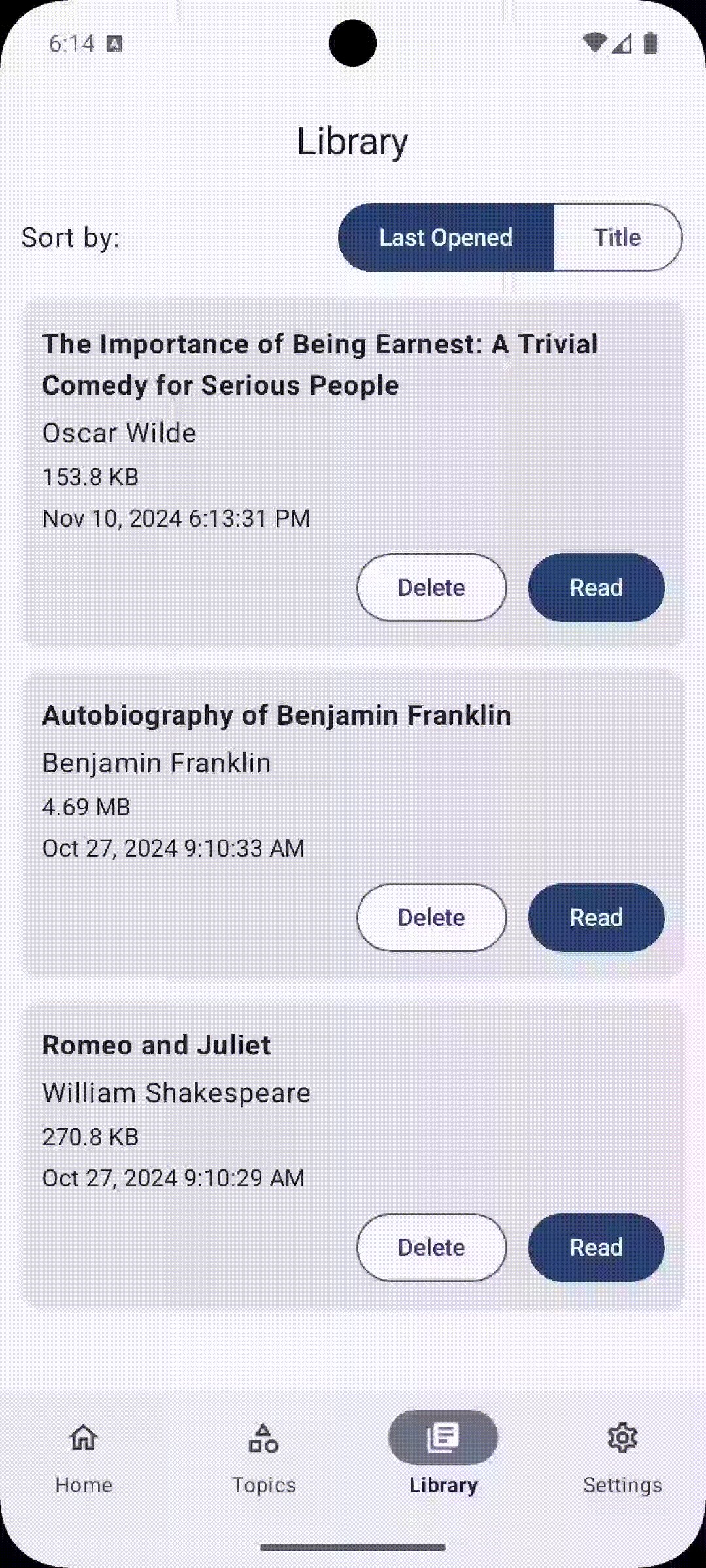Read Autobiography of Benjamin Franklin
706x1568 pixels.
click(x=596, y=917)
